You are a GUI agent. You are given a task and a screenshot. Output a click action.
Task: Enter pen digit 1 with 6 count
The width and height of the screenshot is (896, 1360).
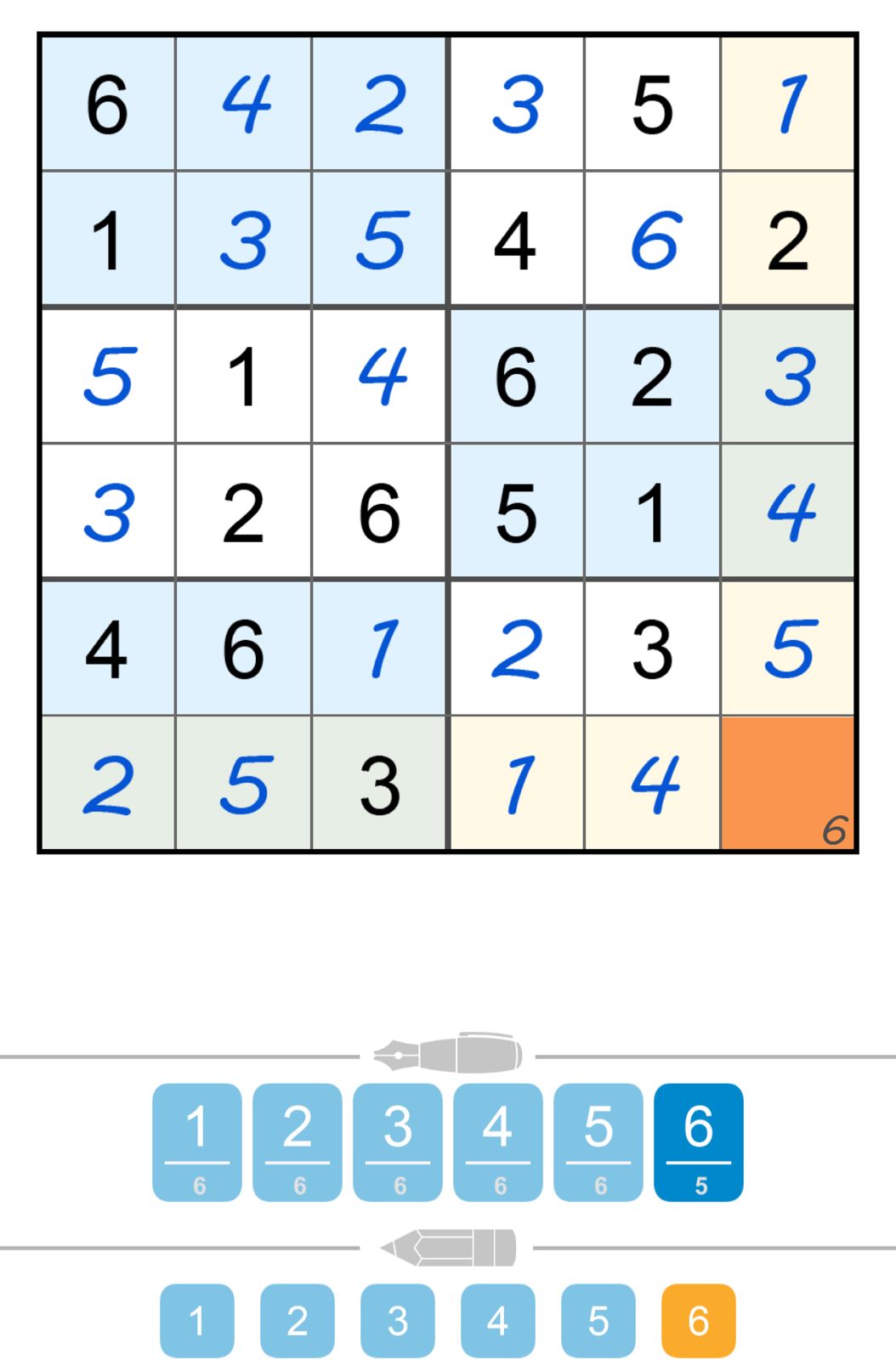(x=197, y=1142)
